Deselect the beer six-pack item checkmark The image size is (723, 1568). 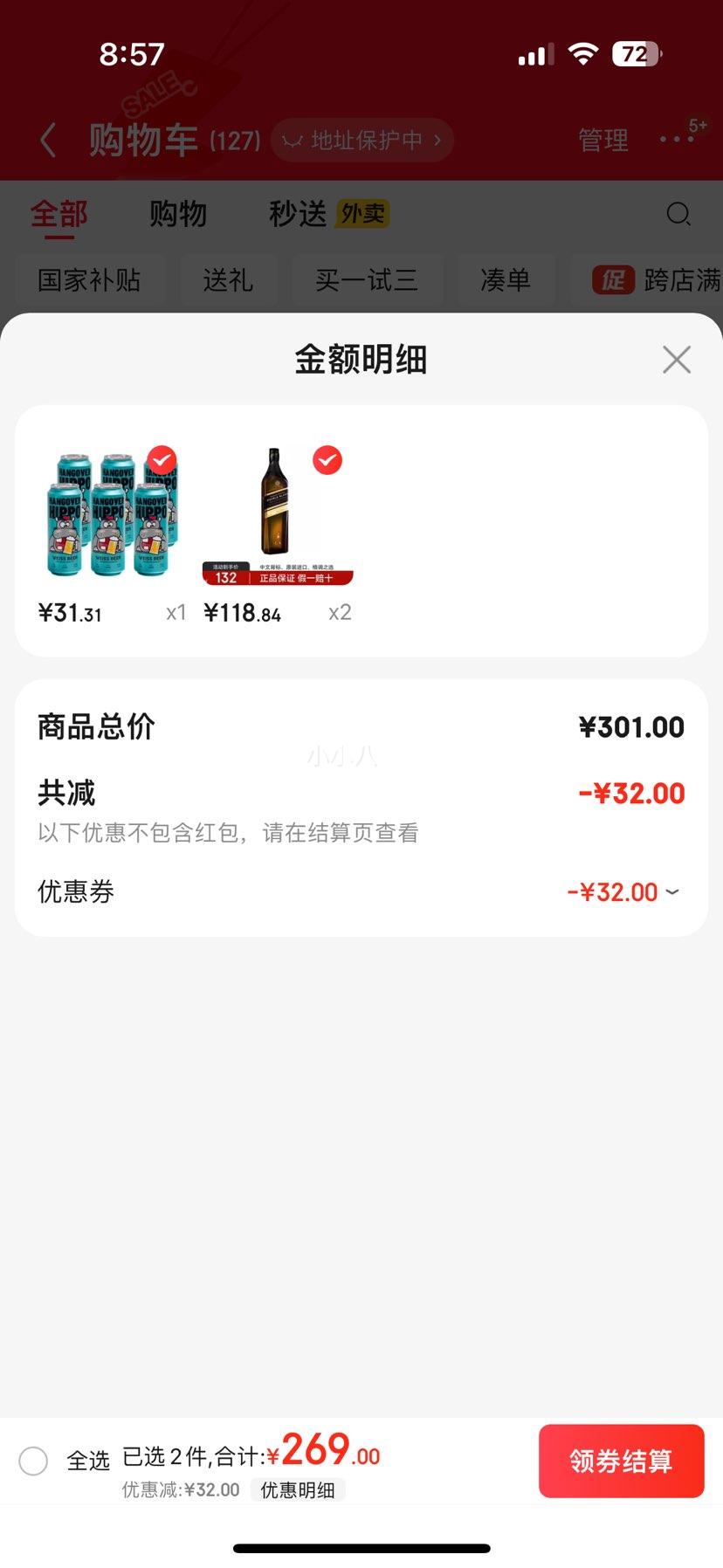coord(161,460)
